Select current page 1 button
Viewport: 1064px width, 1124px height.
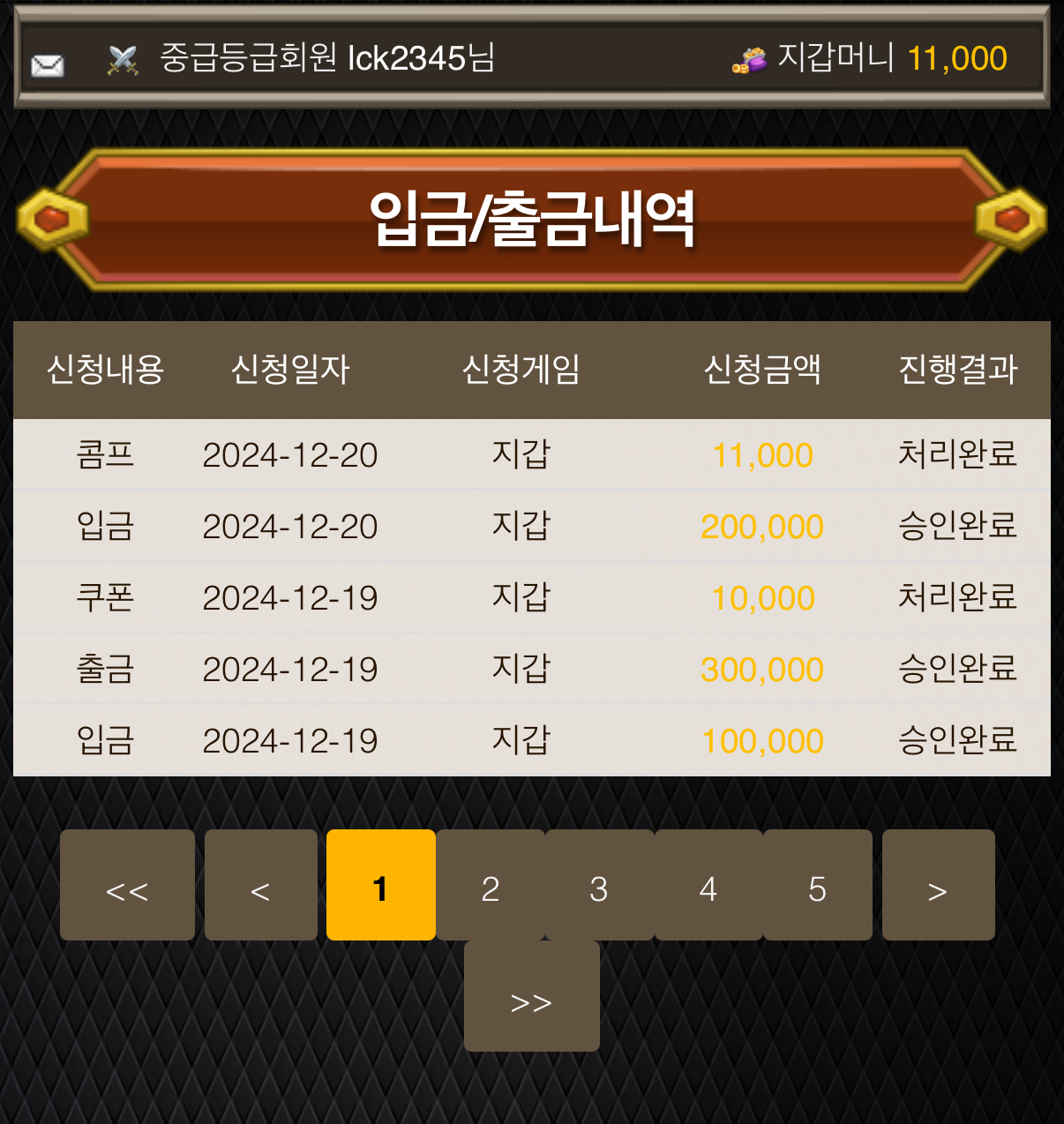[380, 886]
